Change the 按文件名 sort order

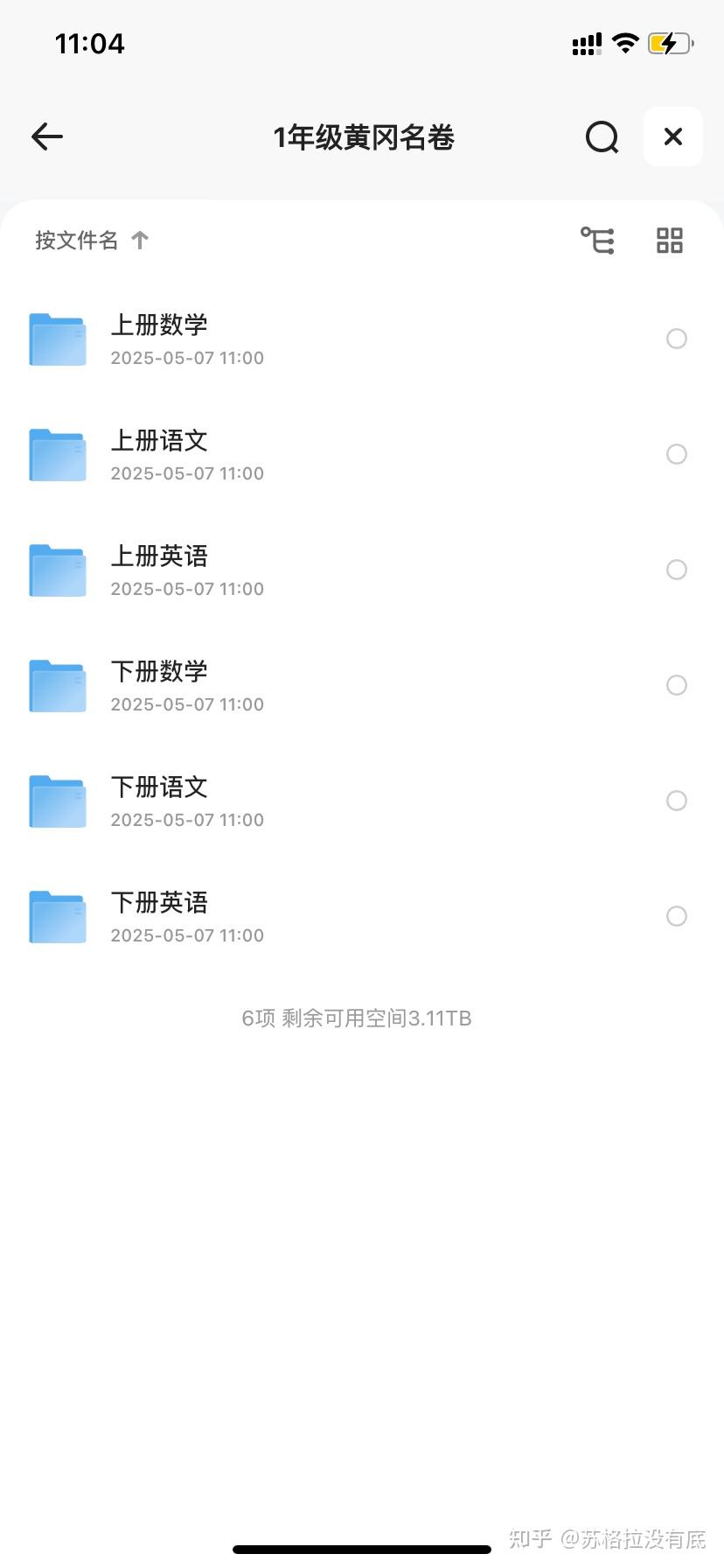[x=92, y=240]
